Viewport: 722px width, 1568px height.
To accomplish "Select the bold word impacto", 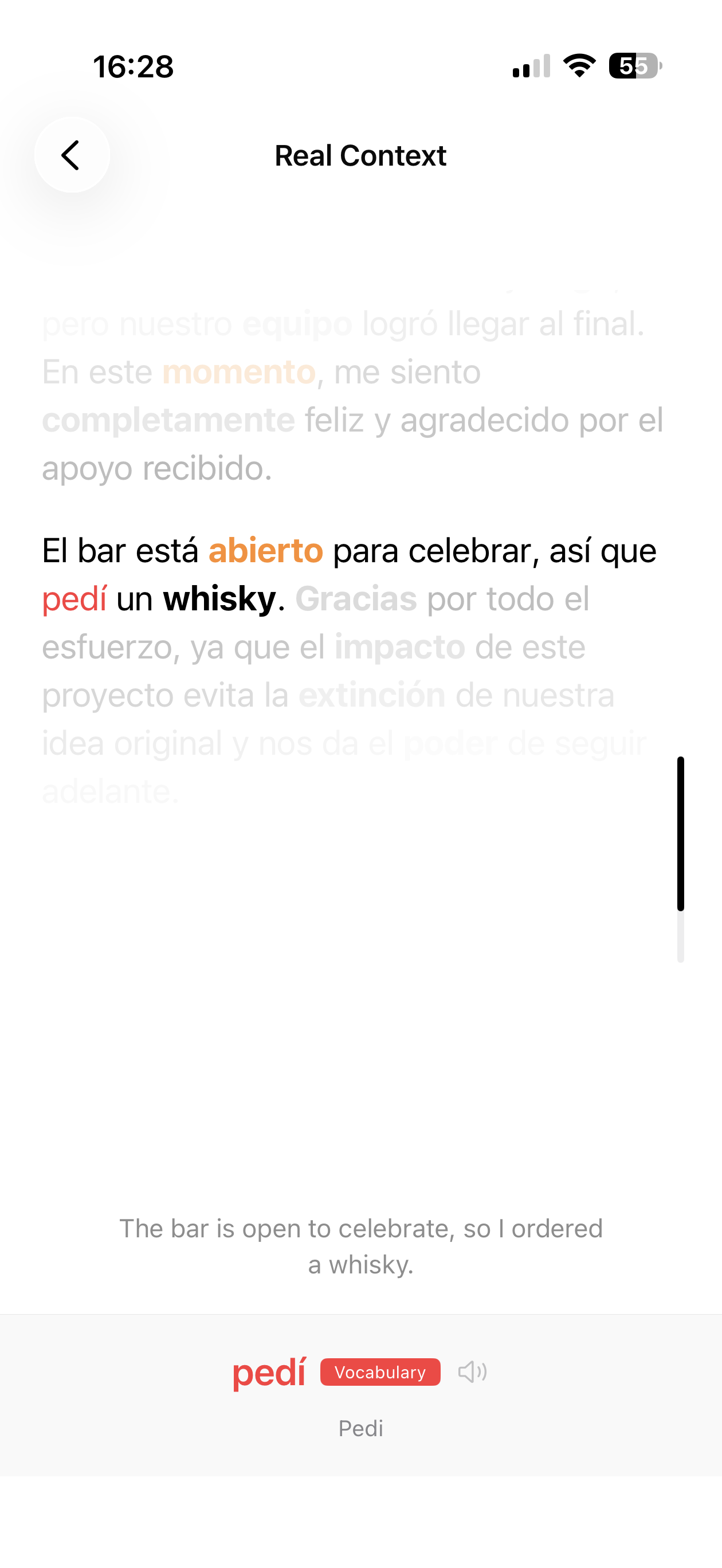I will tap(399, 647).
